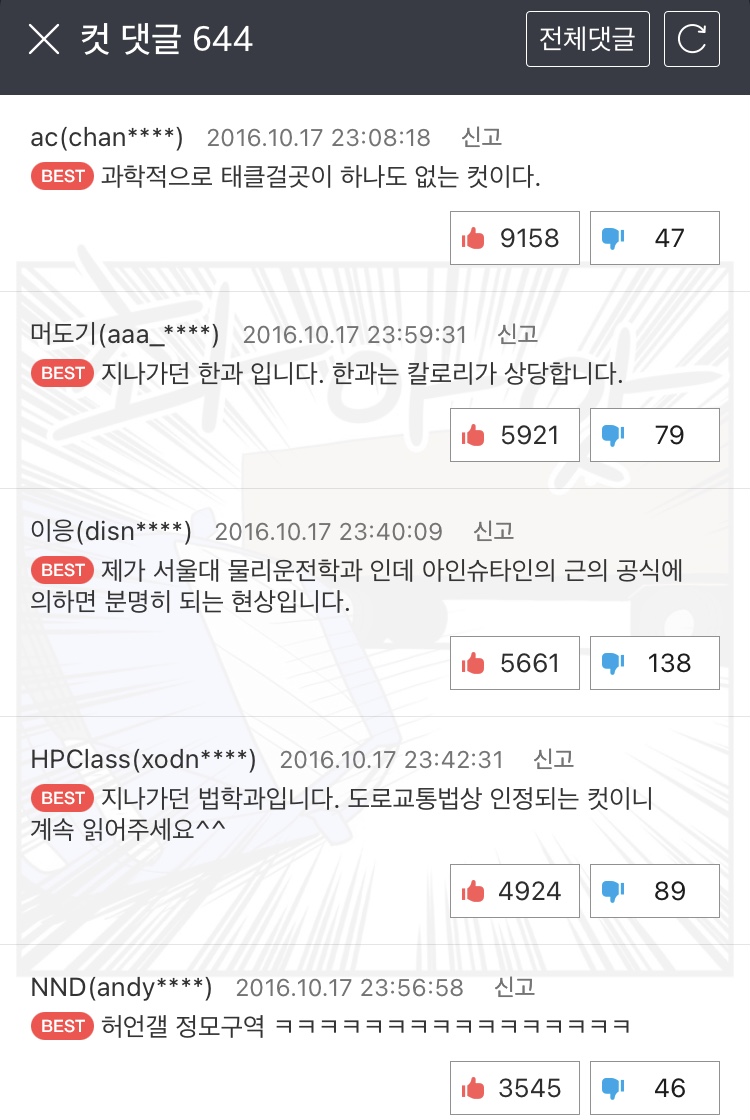Refresh the comments list
Viewport: 750px width, 1120px height.
click(x=691, y=39)
